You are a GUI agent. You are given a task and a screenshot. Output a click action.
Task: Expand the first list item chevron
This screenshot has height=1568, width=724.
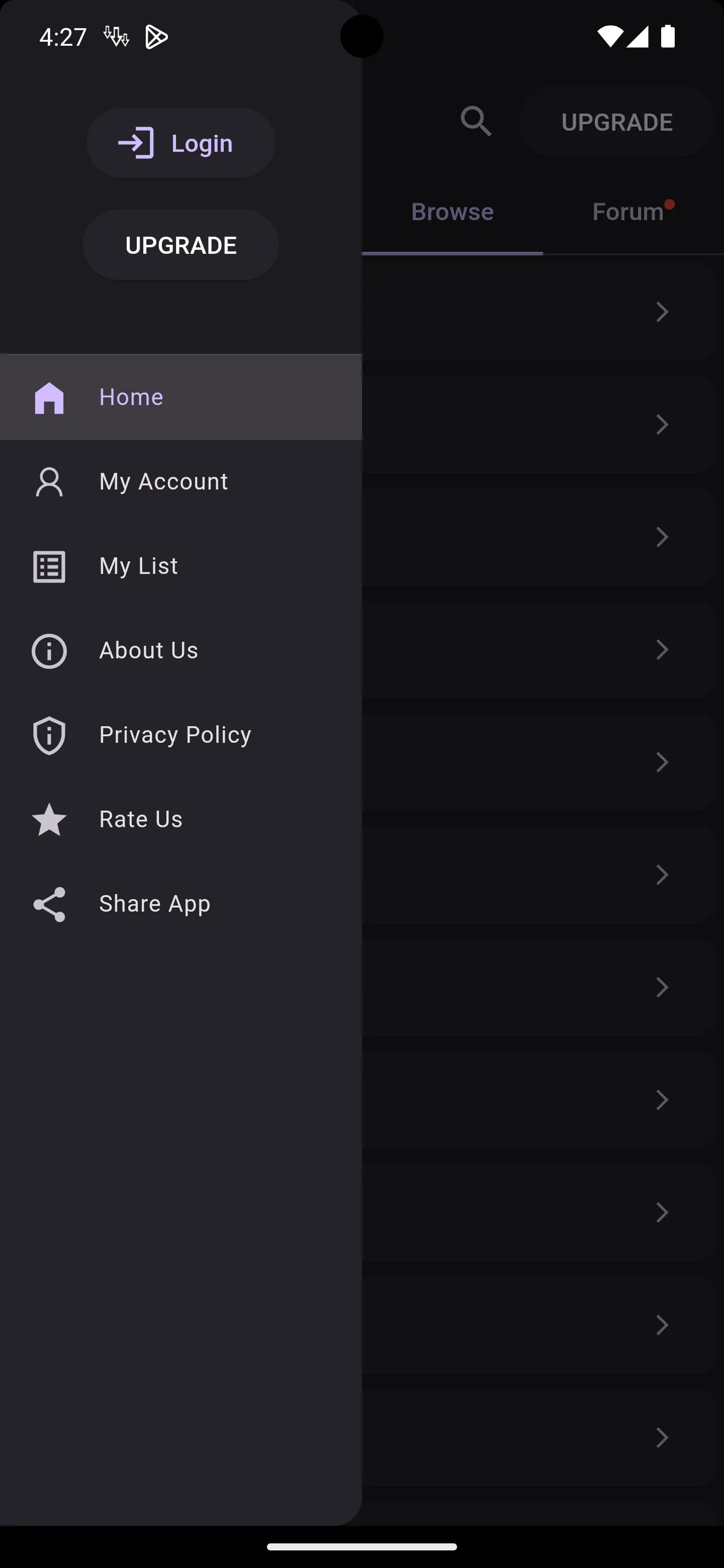click(x=662, y=312)
